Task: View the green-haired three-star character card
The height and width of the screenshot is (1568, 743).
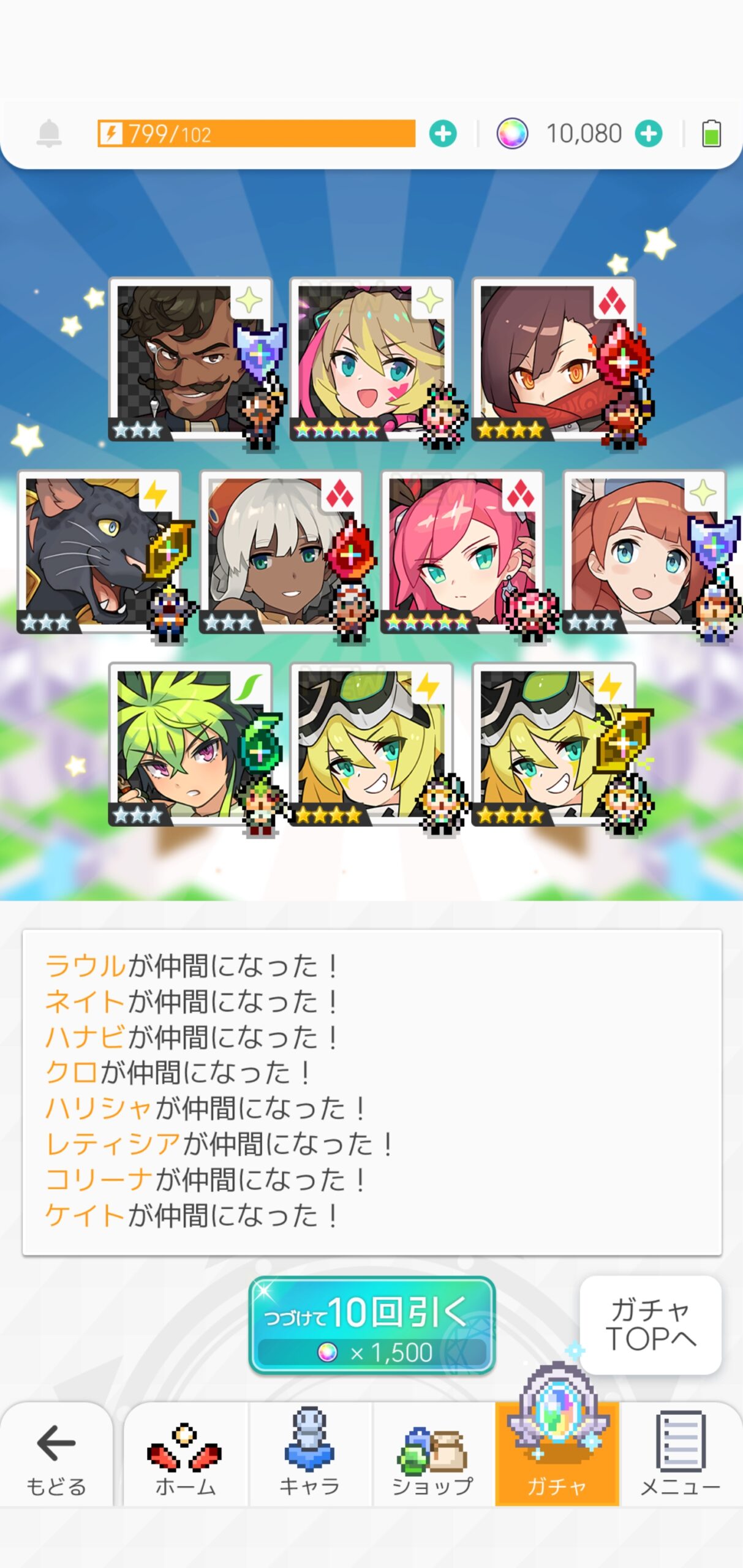Action: point(190,744)
